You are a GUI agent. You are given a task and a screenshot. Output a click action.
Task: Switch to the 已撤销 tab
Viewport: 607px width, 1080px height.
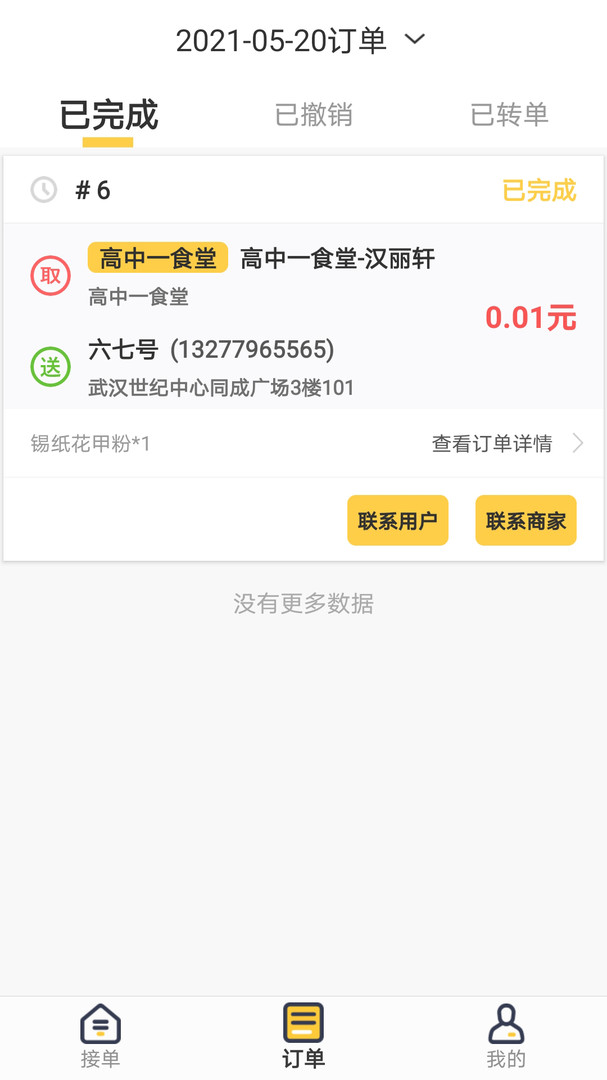313,115
